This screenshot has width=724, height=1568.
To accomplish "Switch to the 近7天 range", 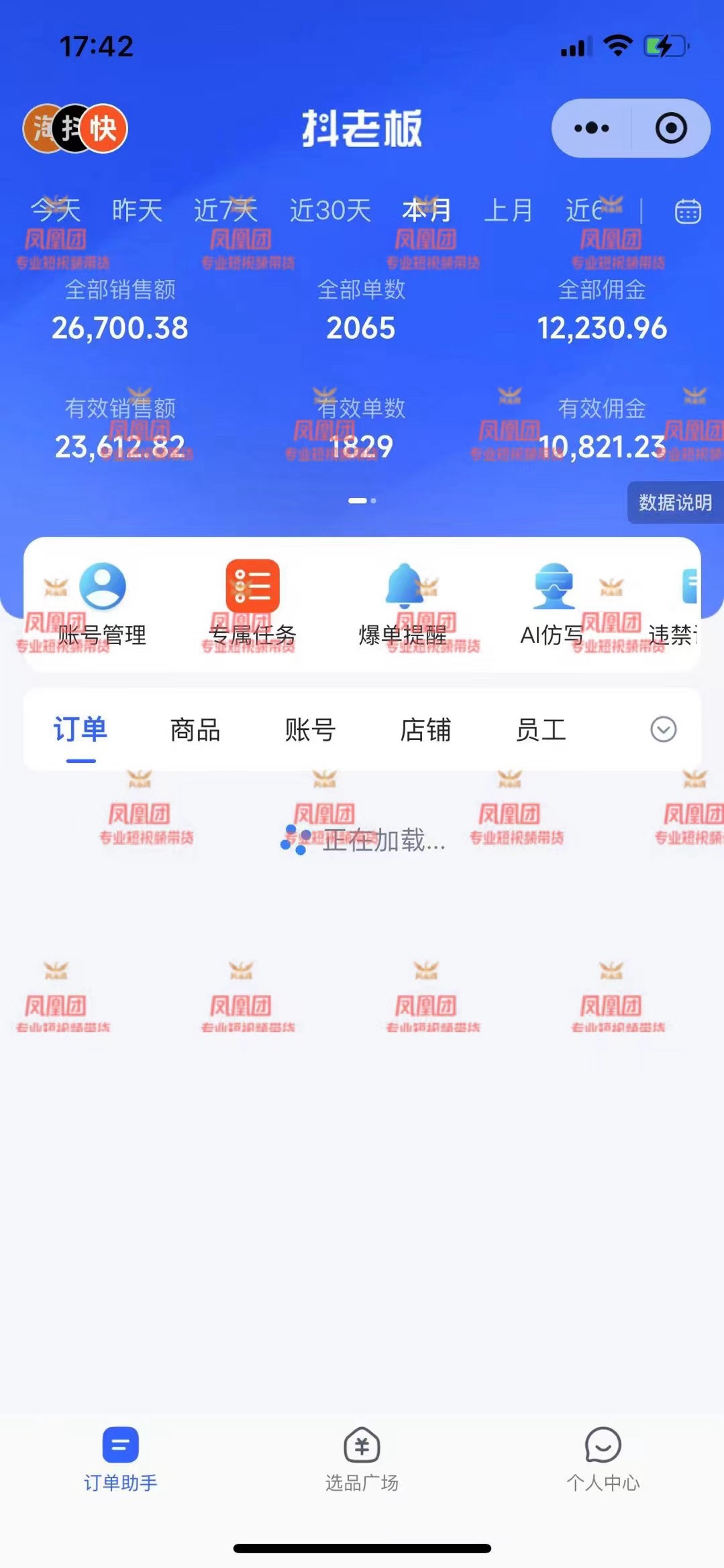I will tap(225, 210).
